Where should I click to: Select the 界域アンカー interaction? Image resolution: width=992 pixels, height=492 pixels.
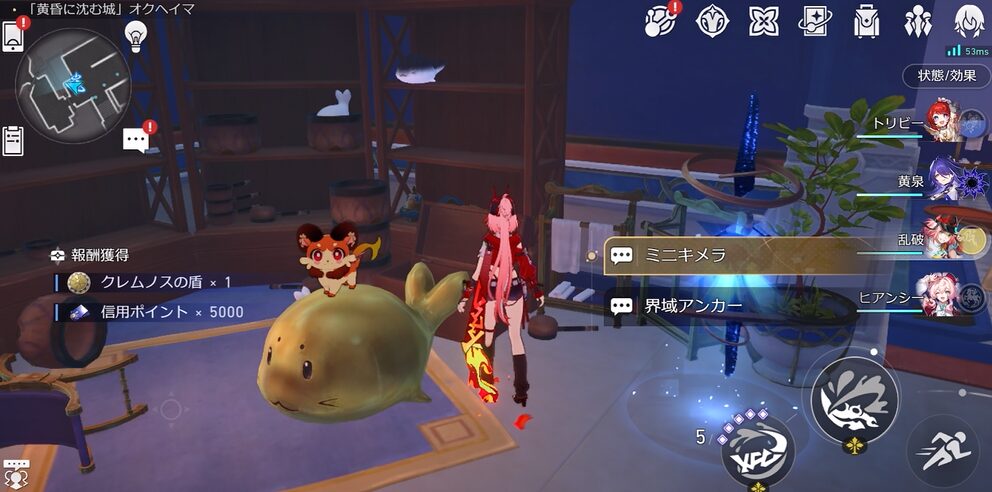point(700,306)
